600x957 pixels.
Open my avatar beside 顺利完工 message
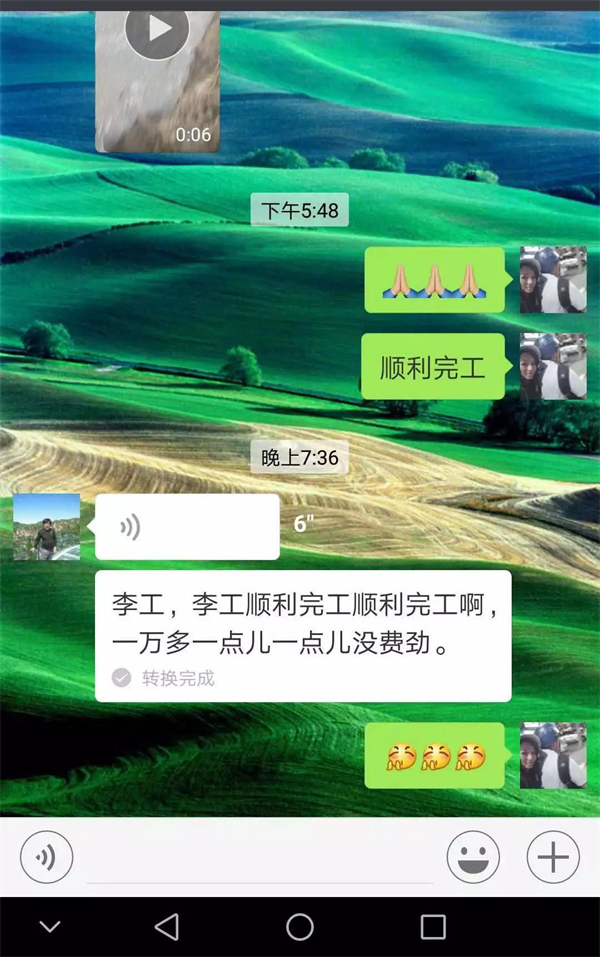(553, 366)
